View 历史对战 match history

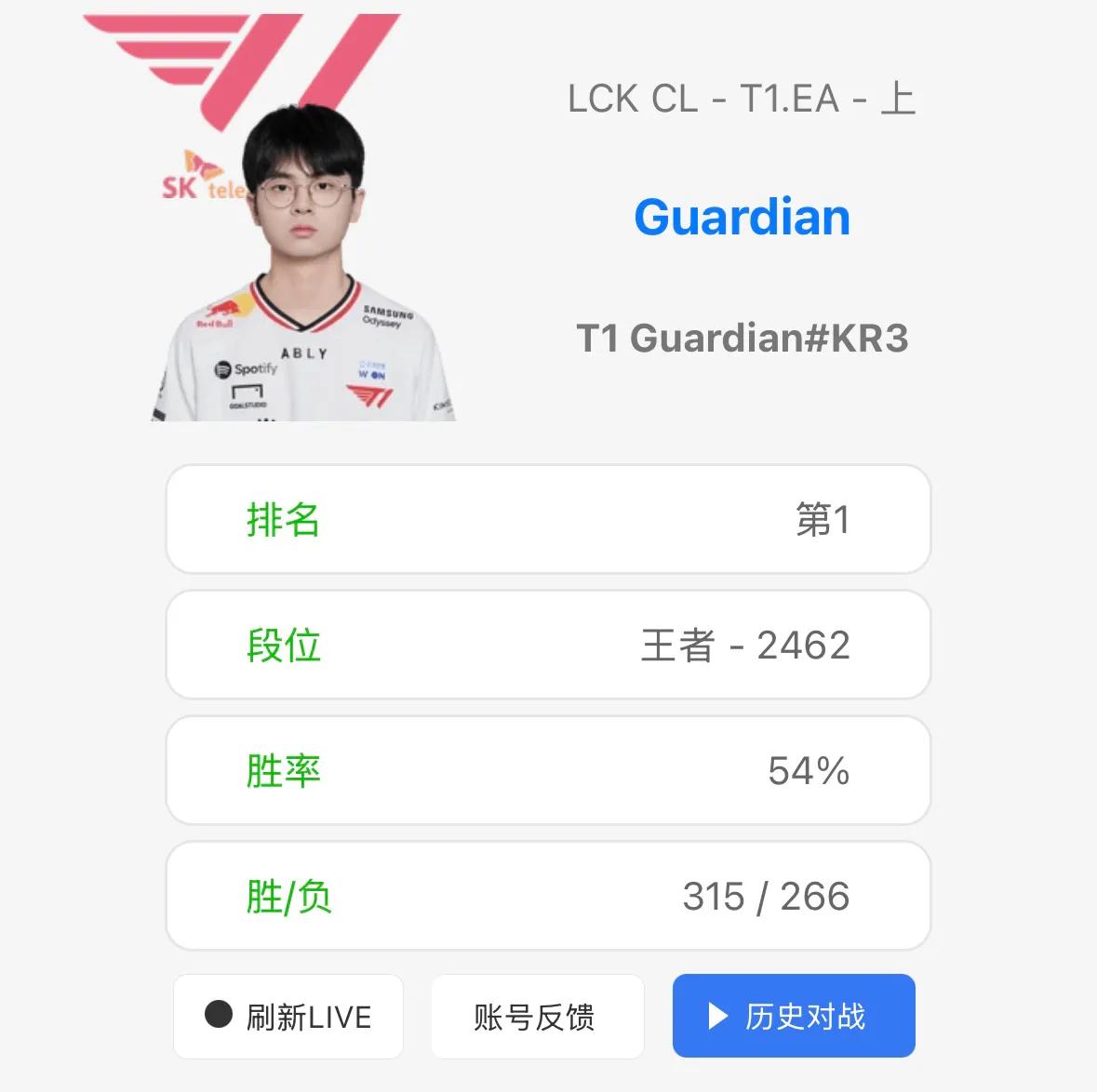point(794,1016)
